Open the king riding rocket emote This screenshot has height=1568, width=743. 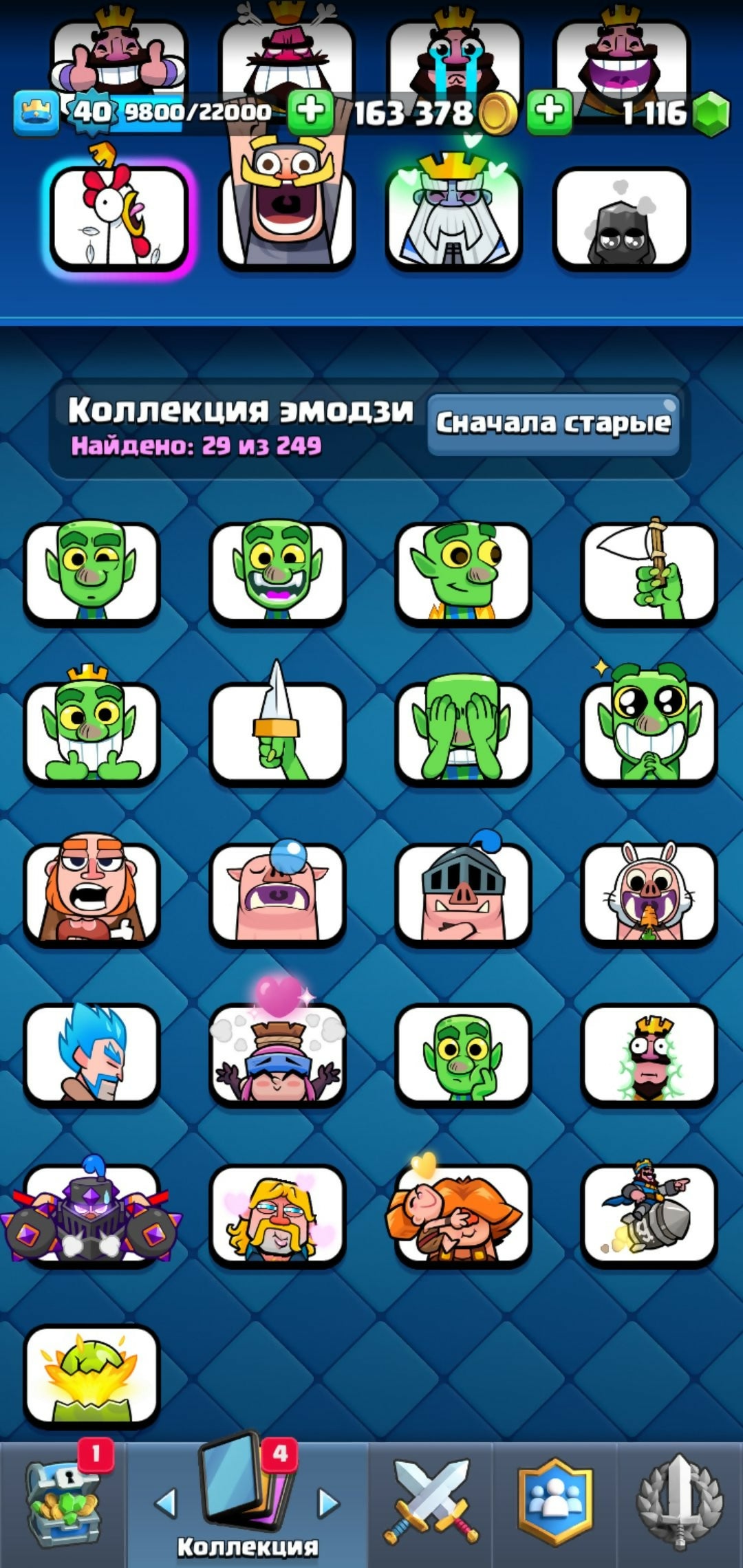click(x=649, y=1214)
